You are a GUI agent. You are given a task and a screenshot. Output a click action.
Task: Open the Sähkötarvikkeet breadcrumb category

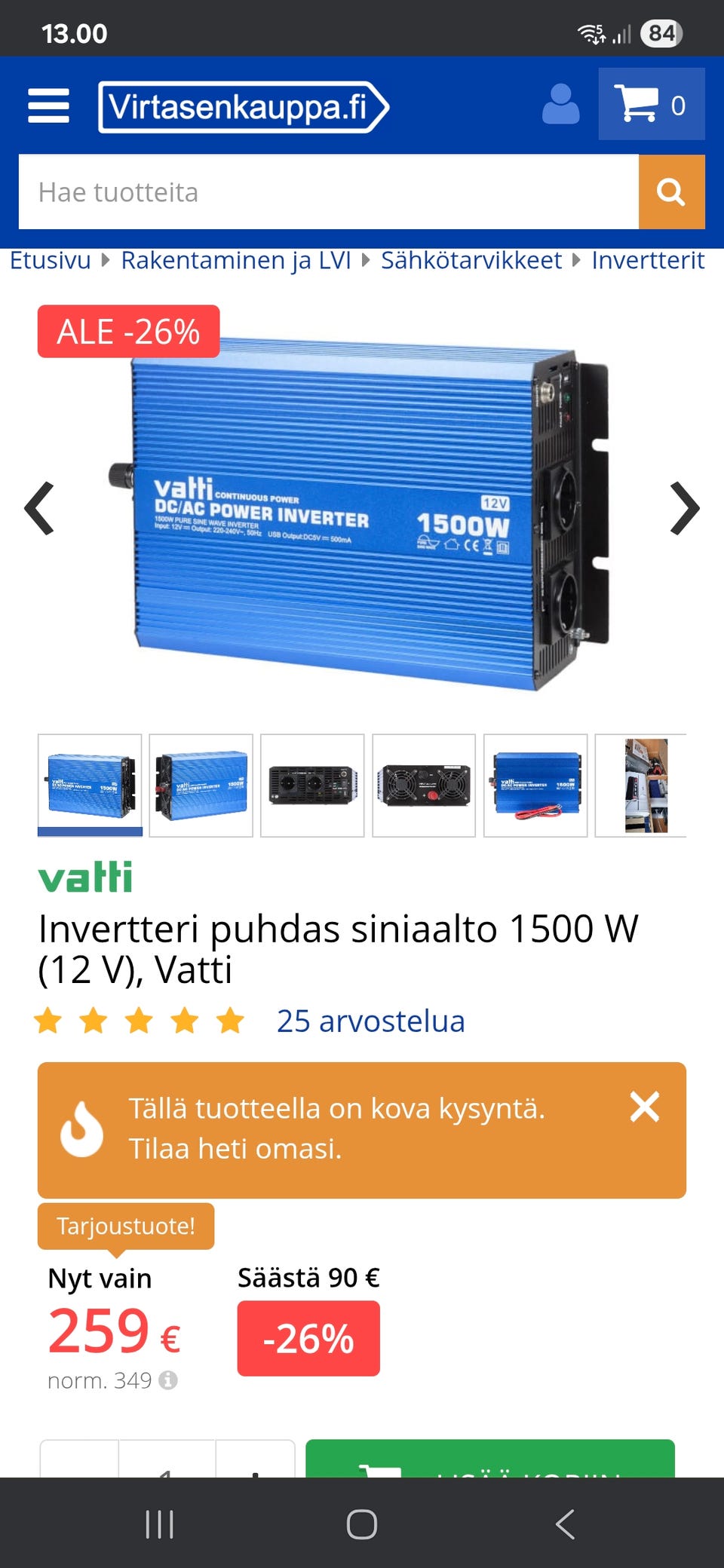[x=470, y=260]
